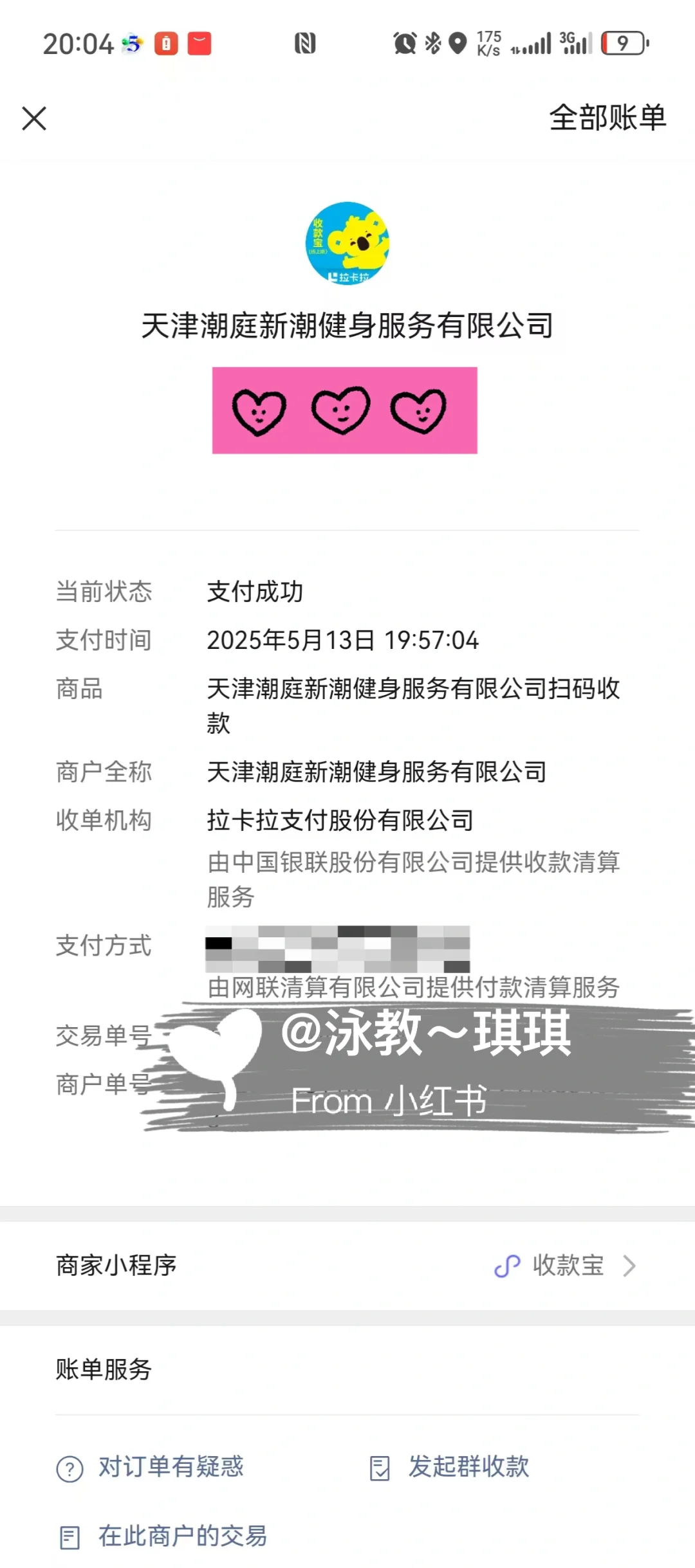The height and width of the screenshot is (1568, 695).
Task: Start 发起群收款 group collection
Action: click(x=449, y=1468)
